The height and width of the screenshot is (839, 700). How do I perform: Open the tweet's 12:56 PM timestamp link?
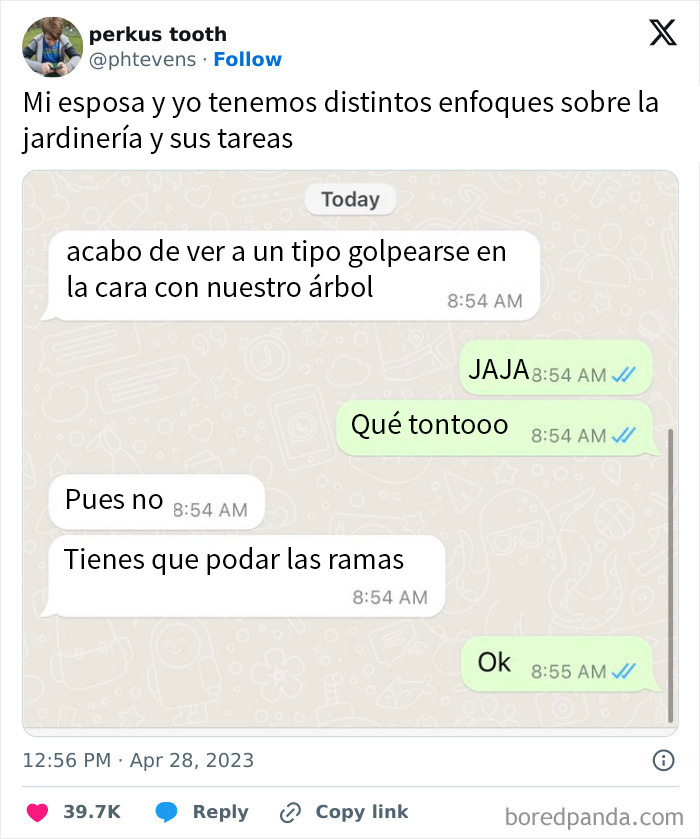138,761
